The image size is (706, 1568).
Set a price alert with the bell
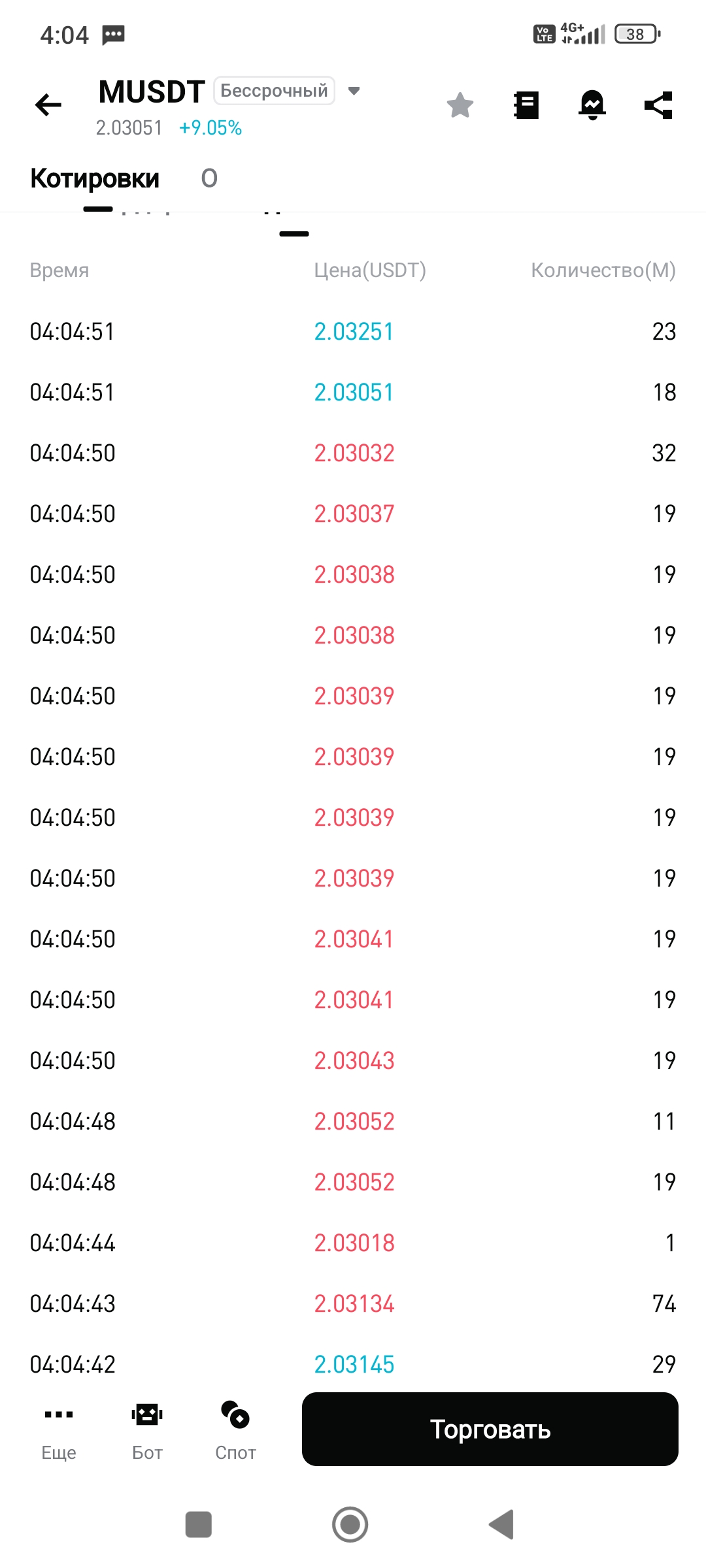click(592, 105)
